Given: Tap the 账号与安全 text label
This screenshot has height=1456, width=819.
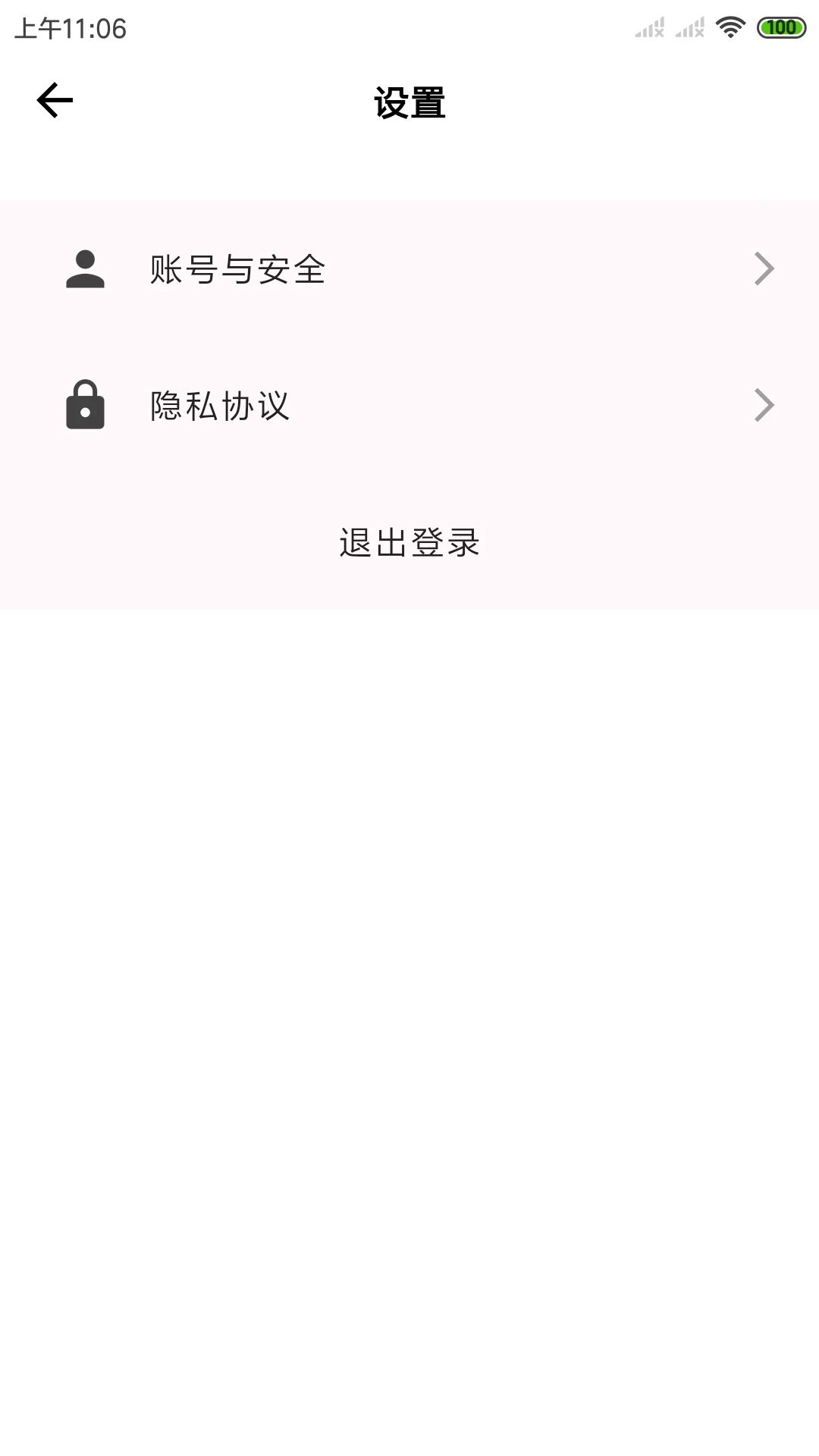Looking at the screenshot, I should [237, 271].
